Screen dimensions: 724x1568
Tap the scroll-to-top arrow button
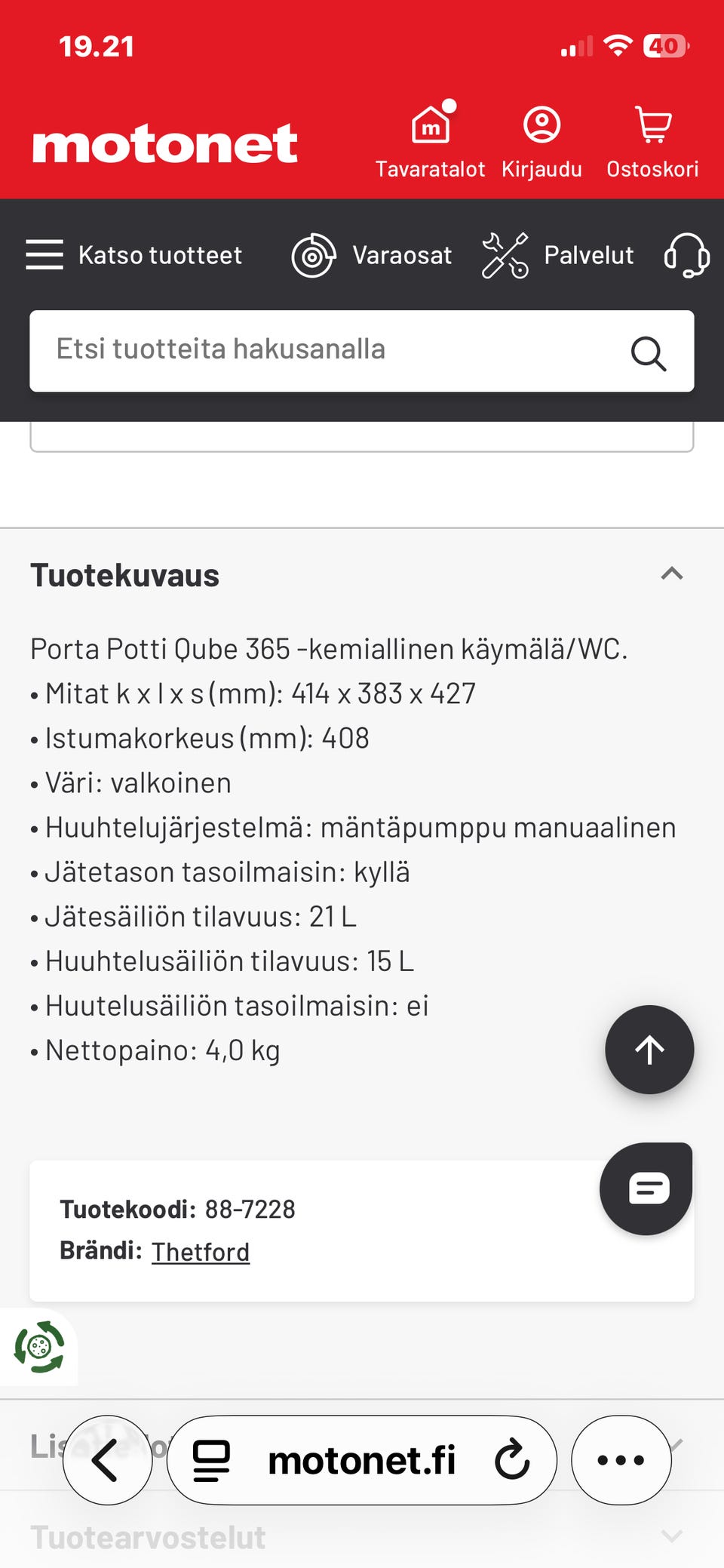(x=649, y=1050)
